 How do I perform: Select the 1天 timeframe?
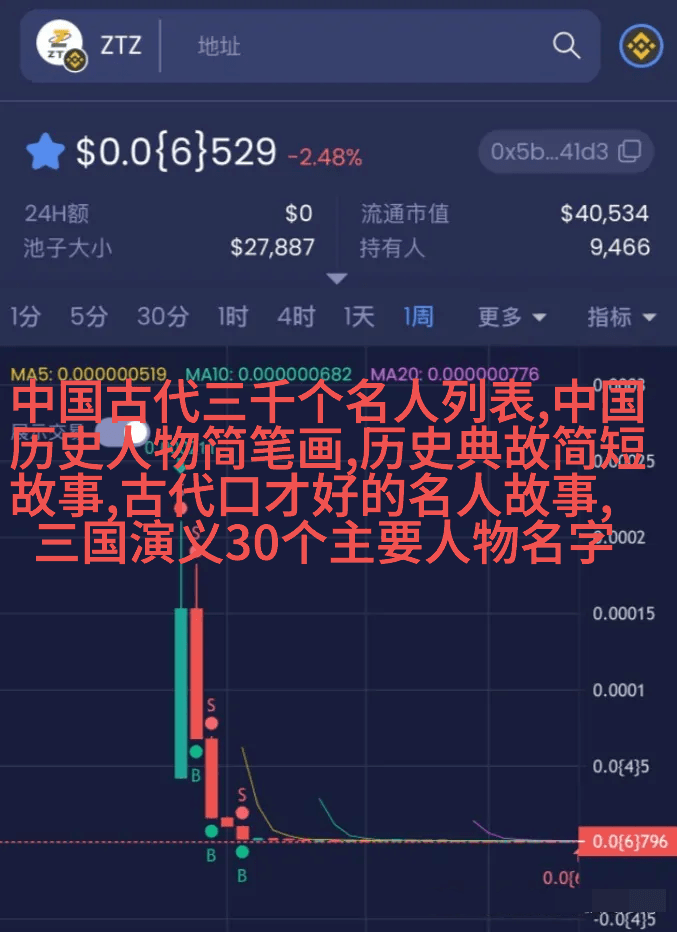(358, 317)
